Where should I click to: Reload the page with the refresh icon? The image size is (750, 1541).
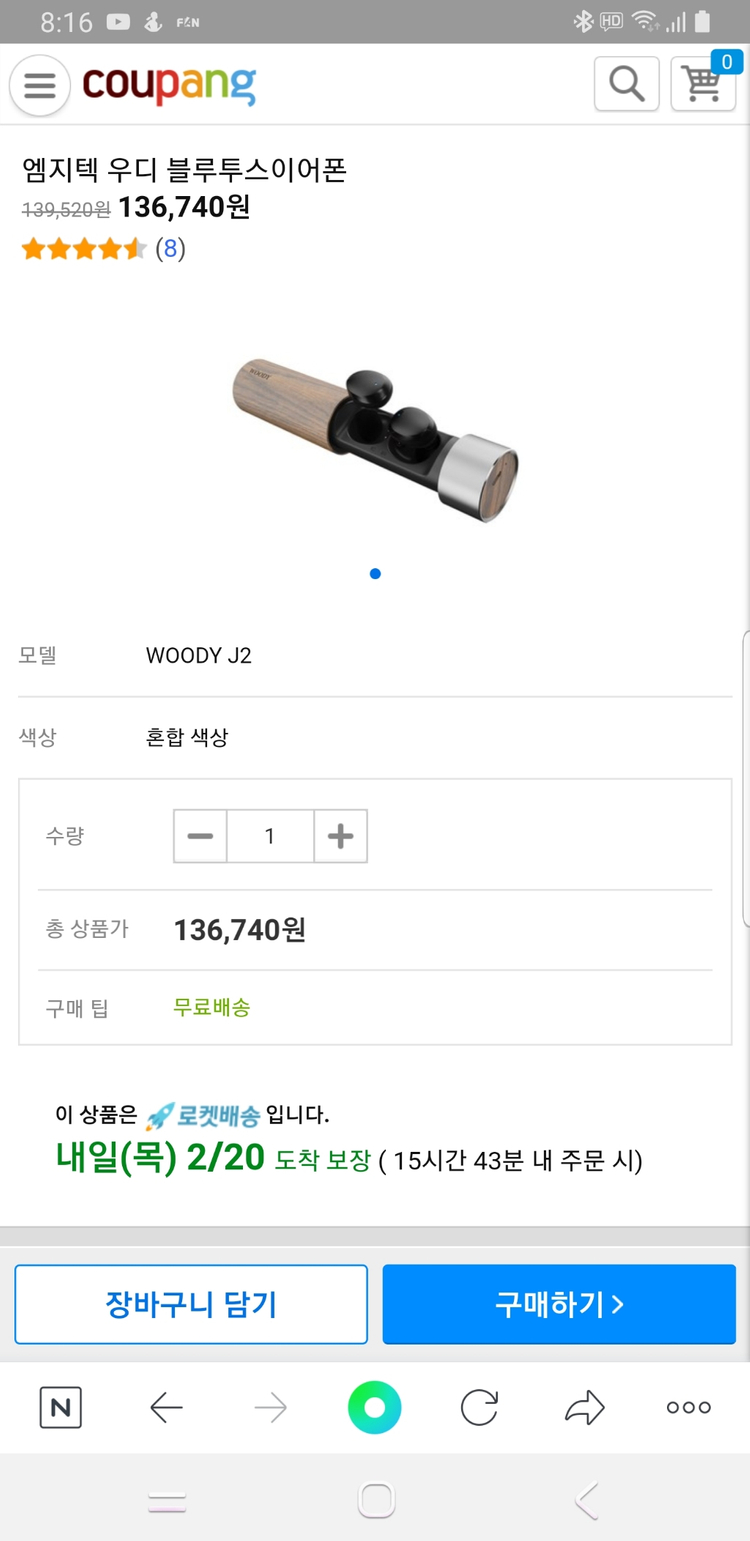[479, 1407]
